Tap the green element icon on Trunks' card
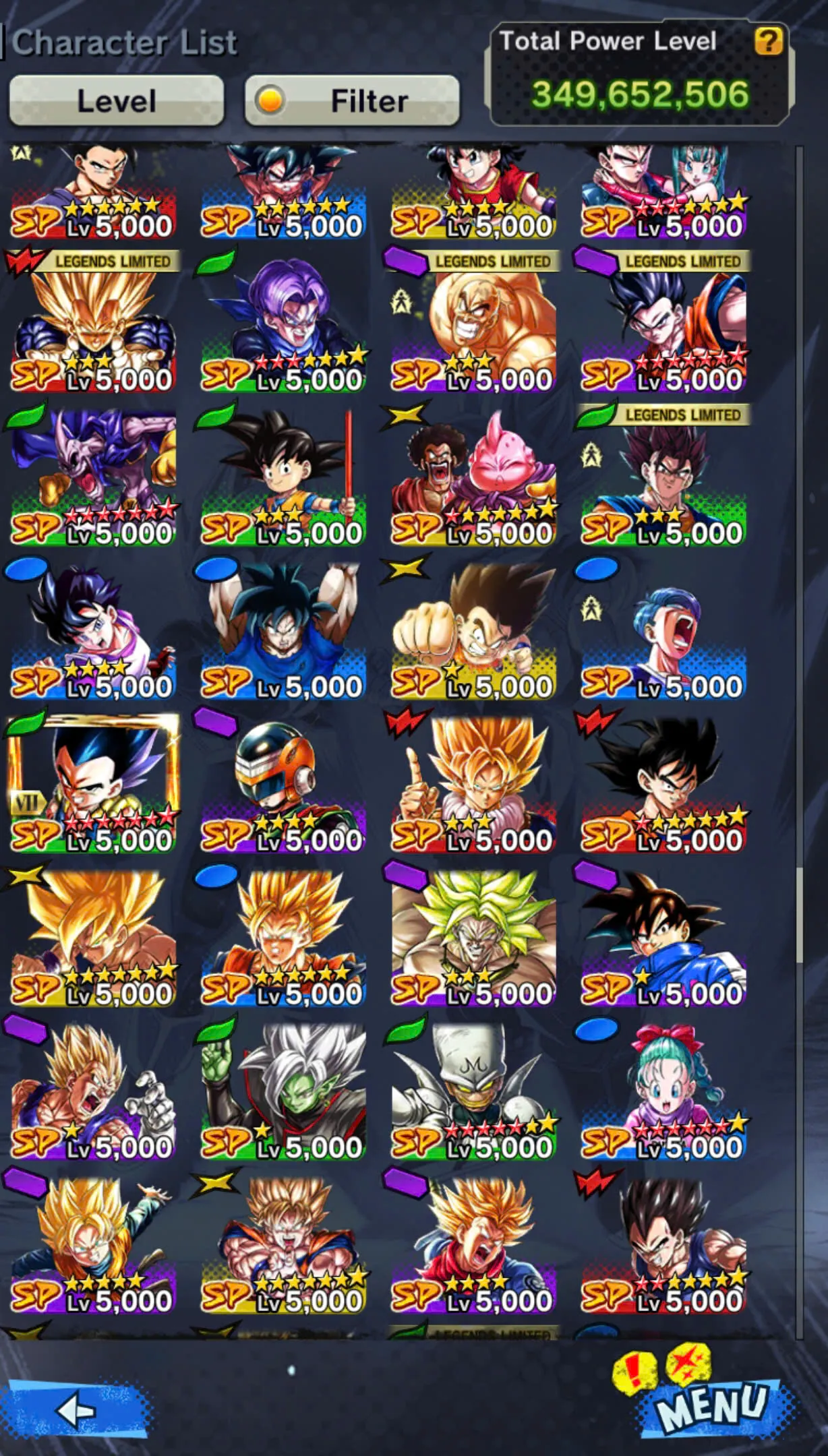Viewport: 828px width, 1456px height. [x=212, y=265]
